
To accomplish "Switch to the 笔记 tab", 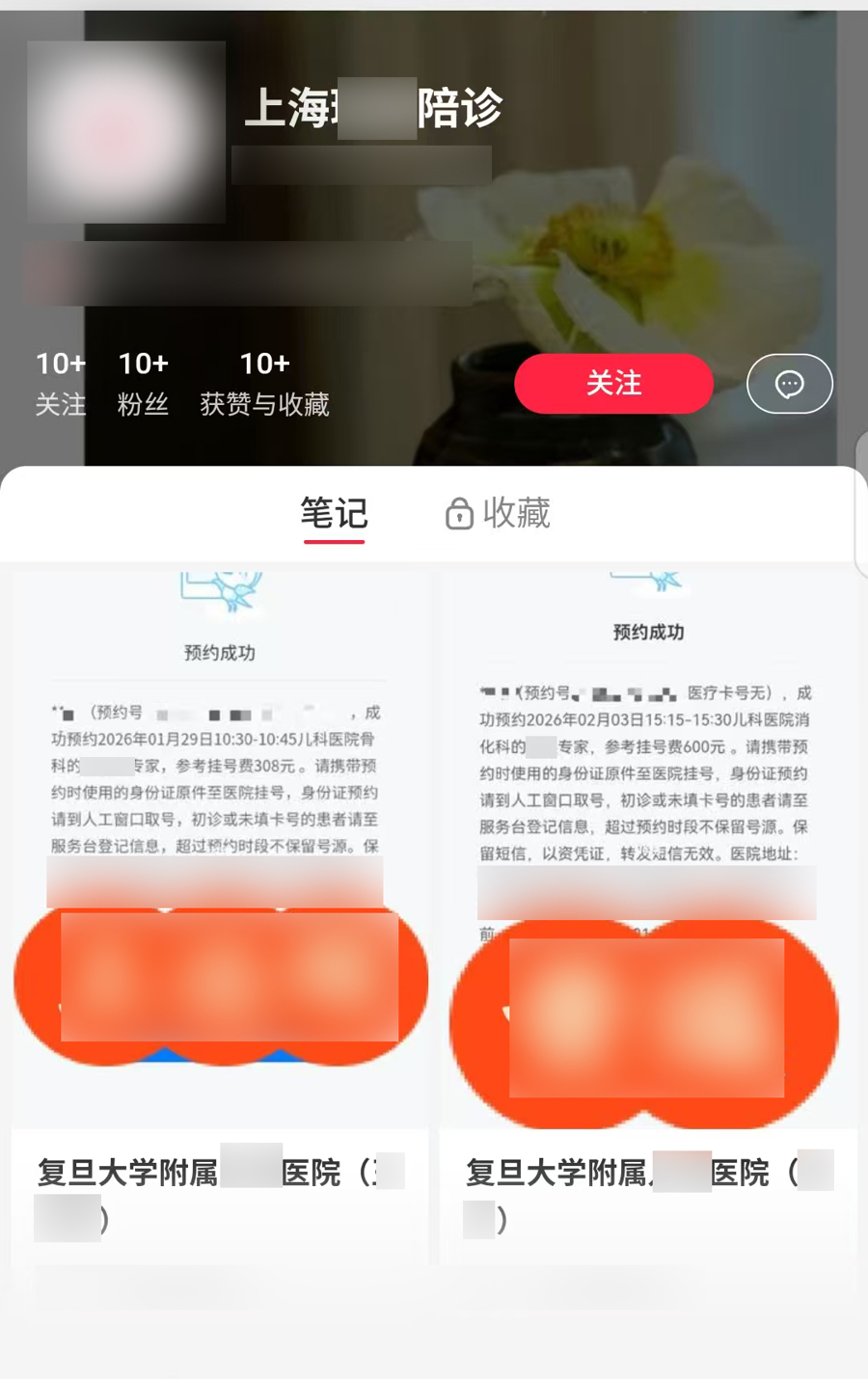I will [334, 514].
